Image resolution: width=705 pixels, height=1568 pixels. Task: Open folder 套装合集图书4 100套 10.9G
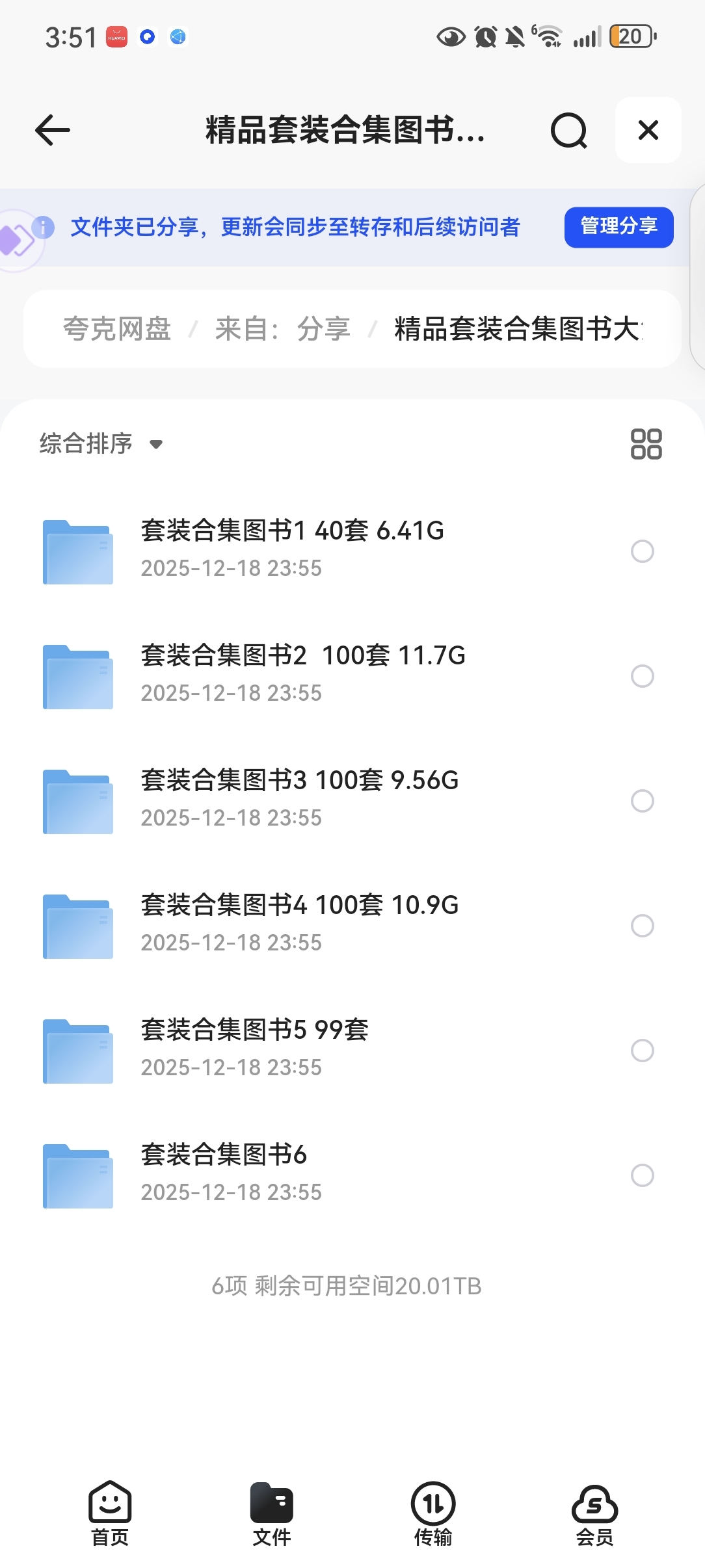pyautogui.click(x=300, y=924)
